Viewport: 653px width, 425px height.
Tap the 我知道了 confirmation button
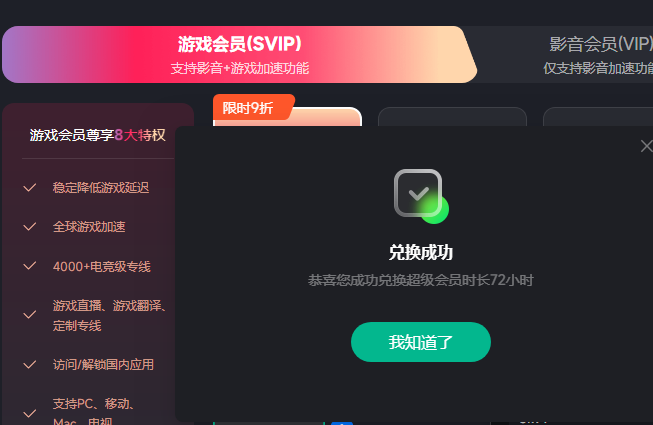click(420, 342)
